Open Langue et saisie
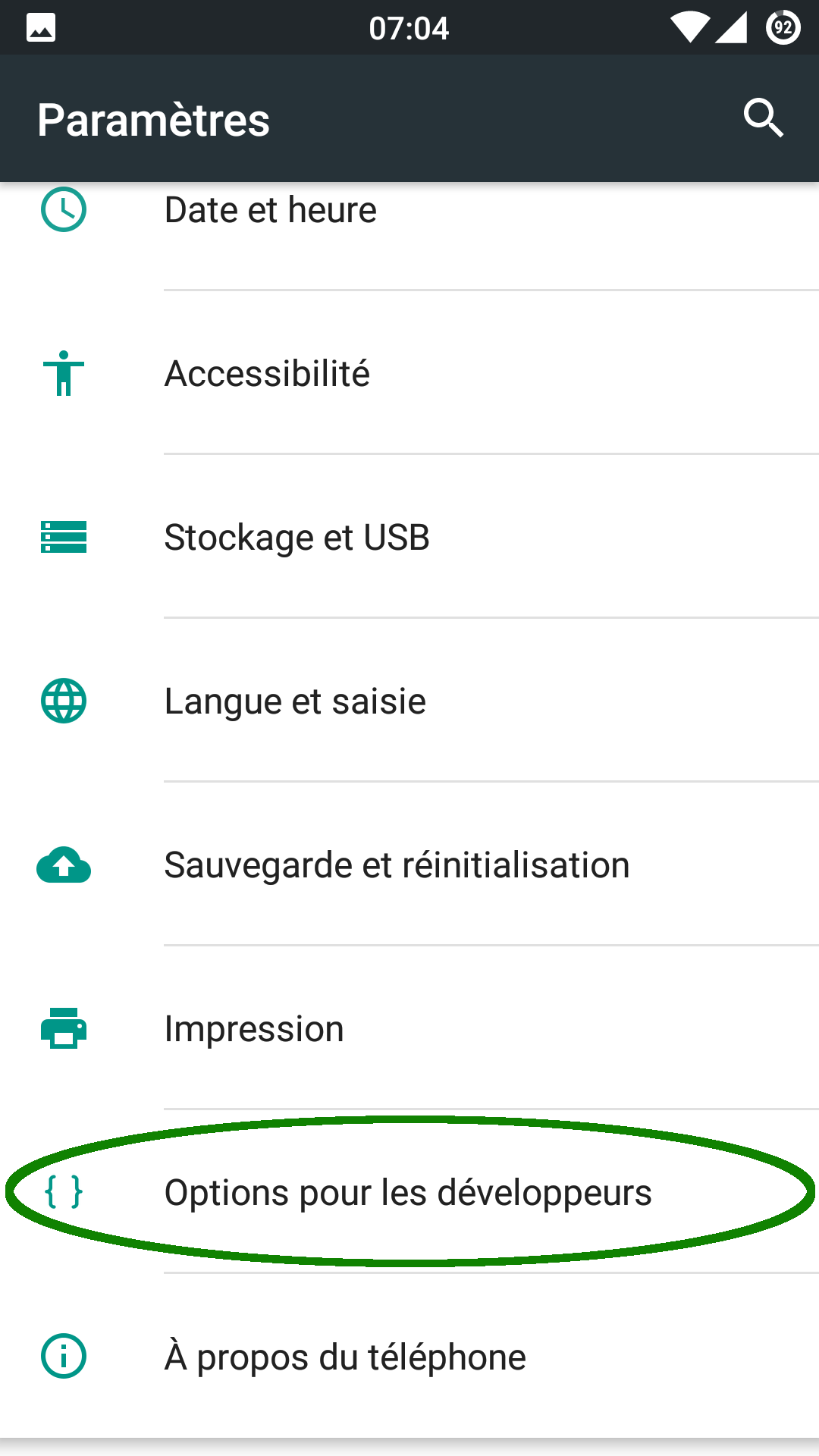The image size is (819, 1456). click(x=409, y=701)
